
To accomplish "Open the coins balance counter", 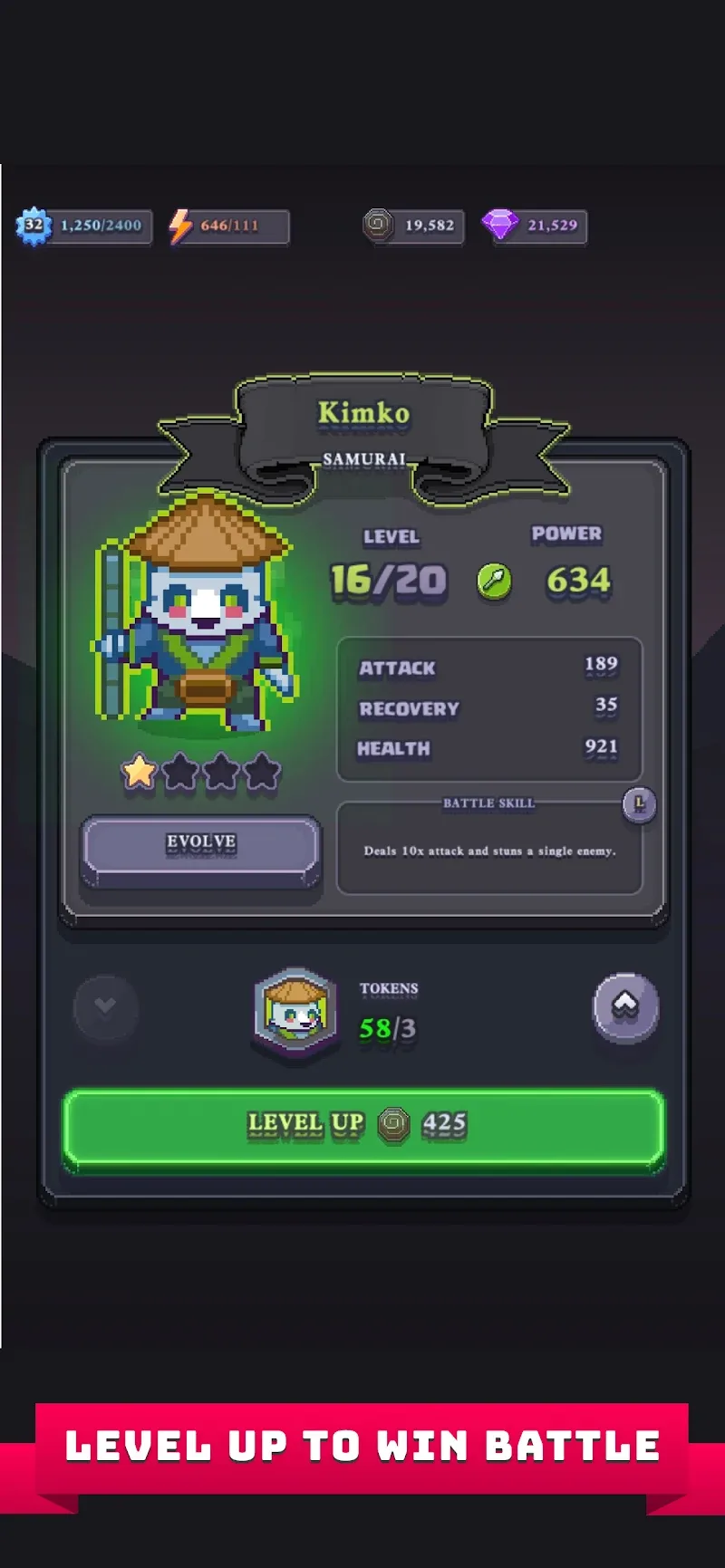I will 414,226.
